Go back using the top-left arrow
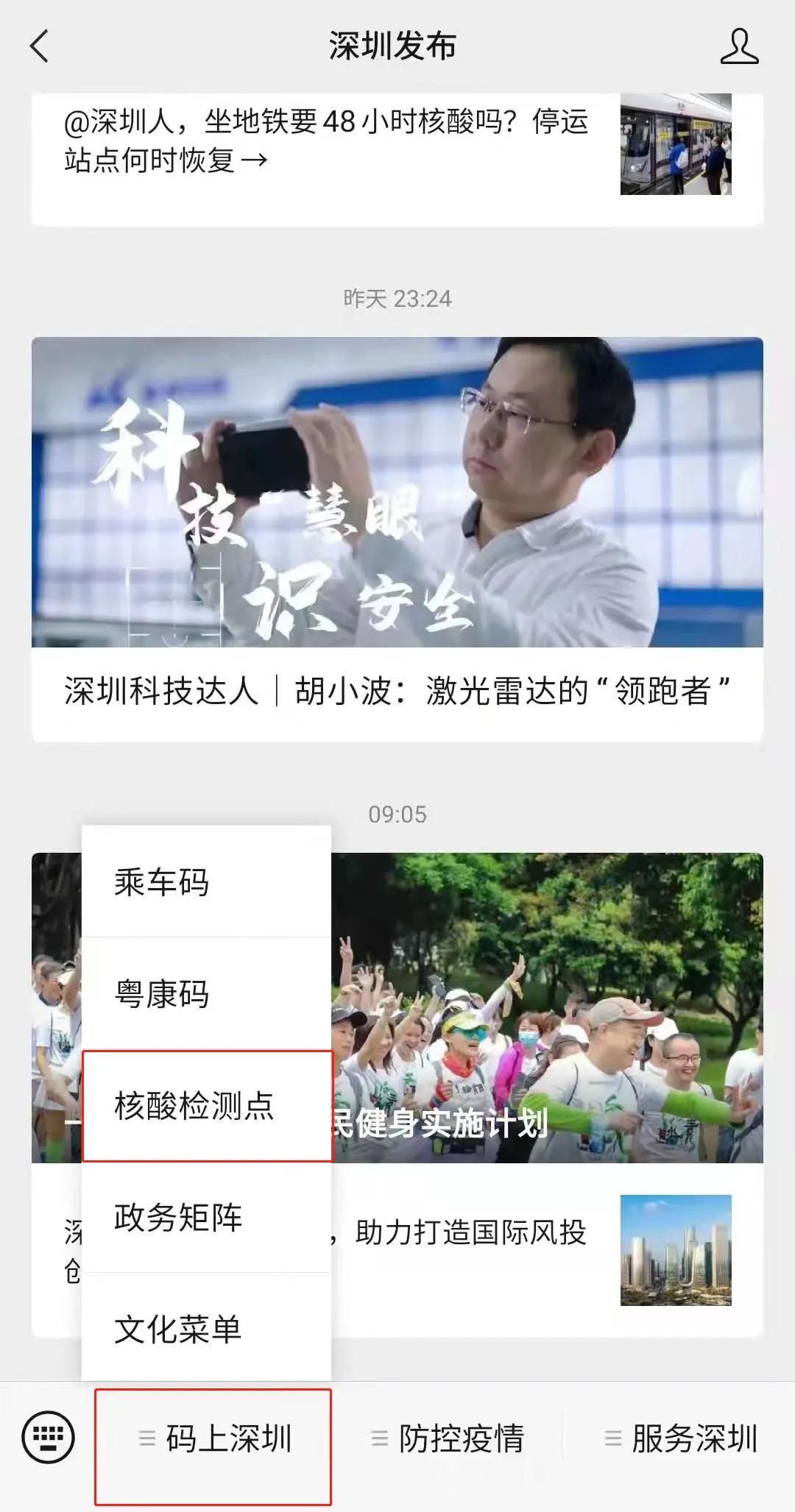795x1512 pixels. 39,46
